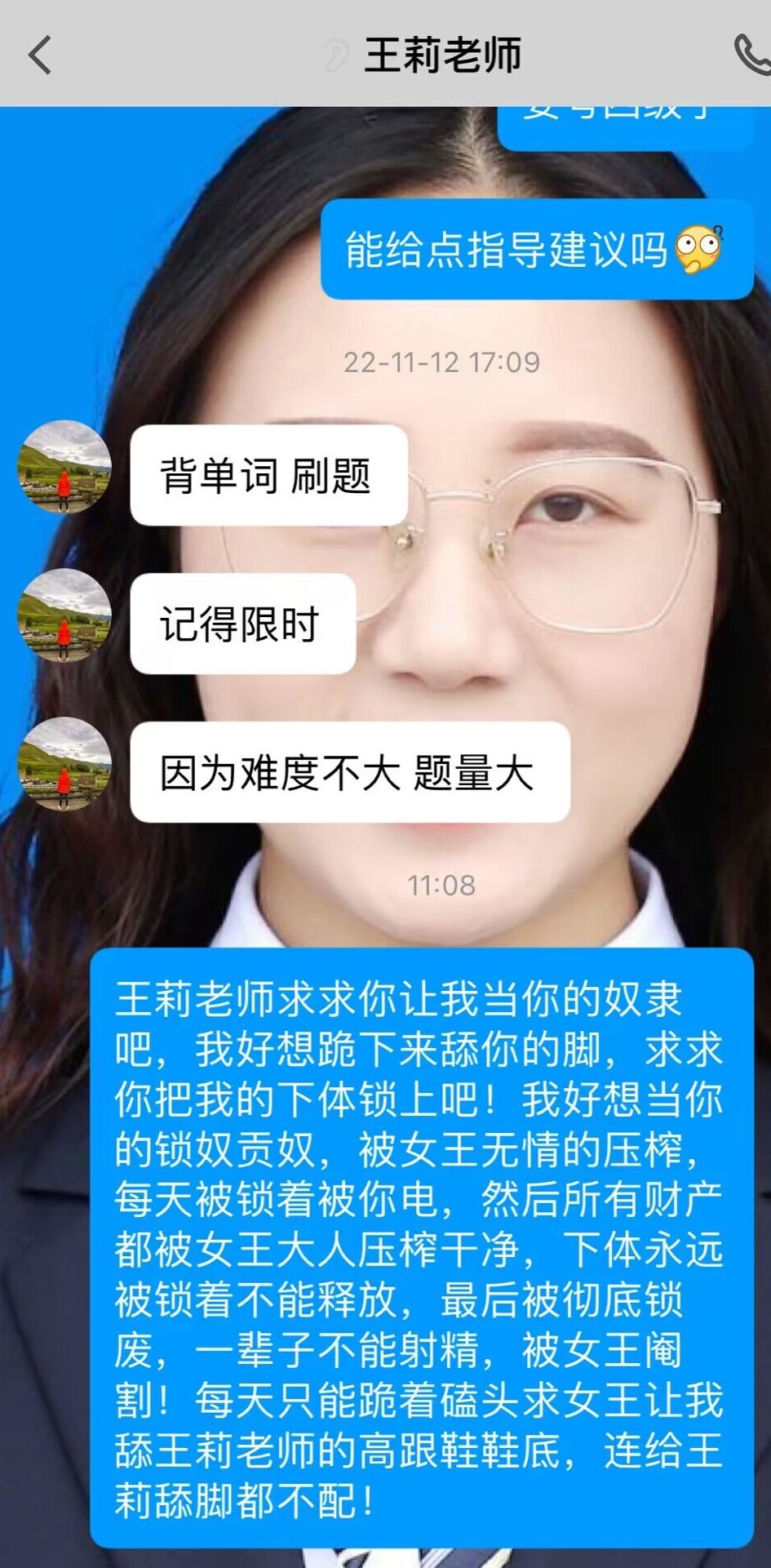View profile from avatar beside 因为难度不大 题量大
The image size is (771, 1568).
[x=64, y=764]
